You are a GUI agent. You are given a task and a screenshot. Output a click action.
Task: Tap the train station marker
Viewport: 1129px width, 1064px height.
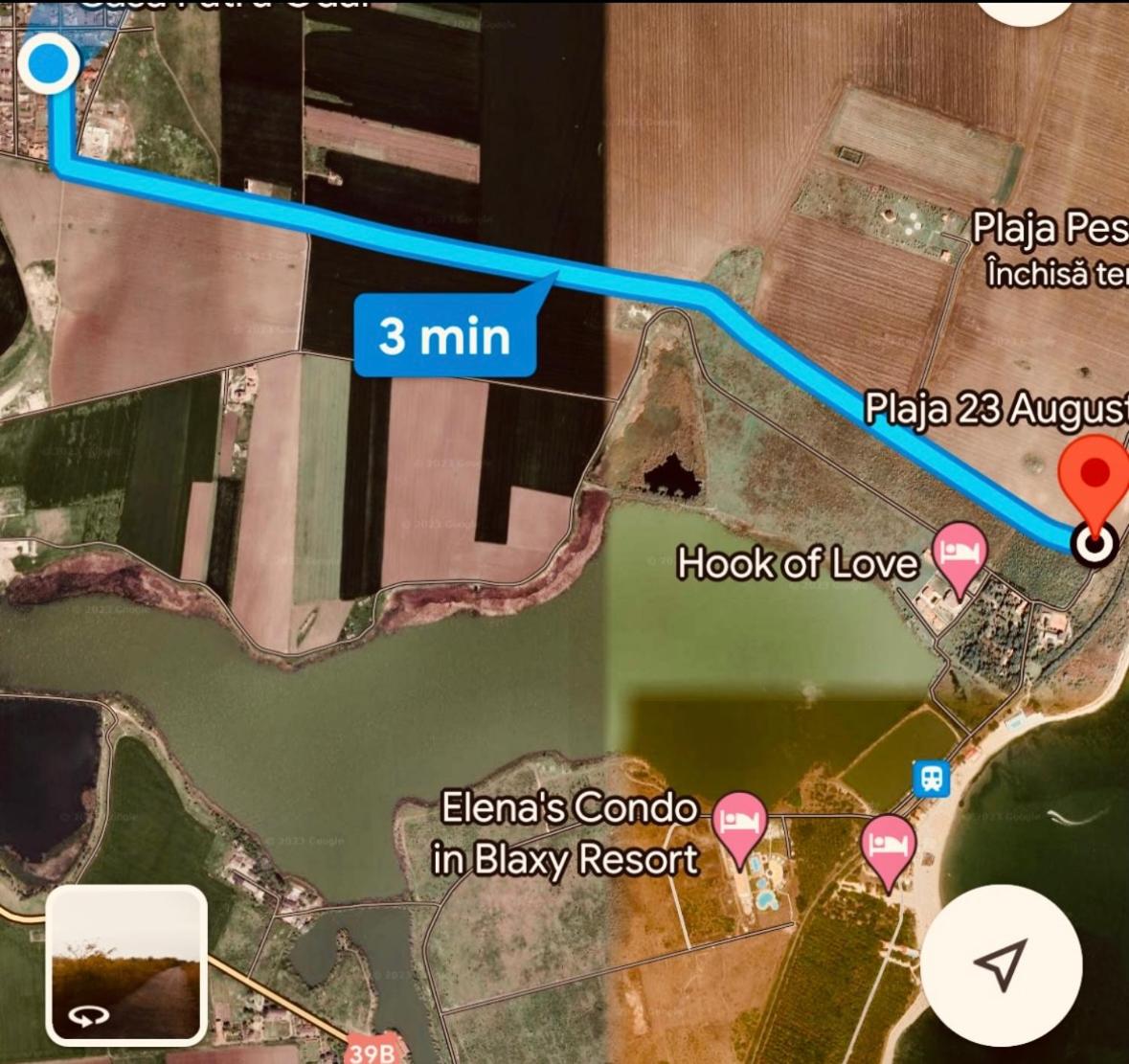point(931,778)
